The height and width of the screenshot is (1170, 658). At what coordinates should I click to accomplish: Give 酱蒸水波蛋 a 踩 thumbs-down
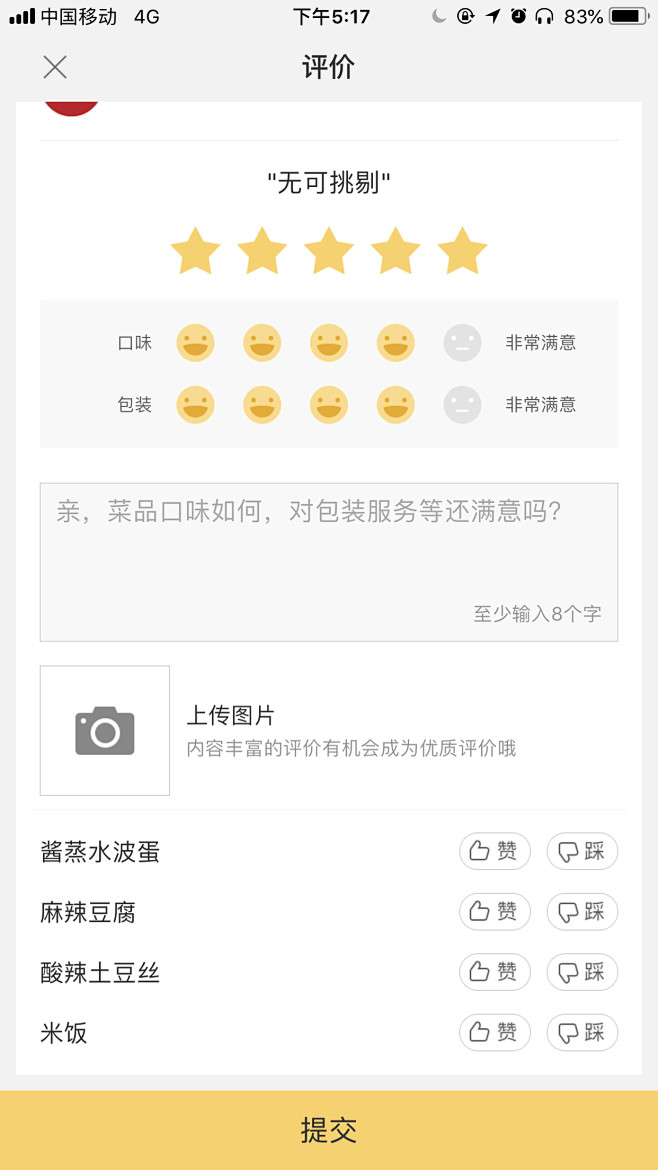[x=583, y=851]
